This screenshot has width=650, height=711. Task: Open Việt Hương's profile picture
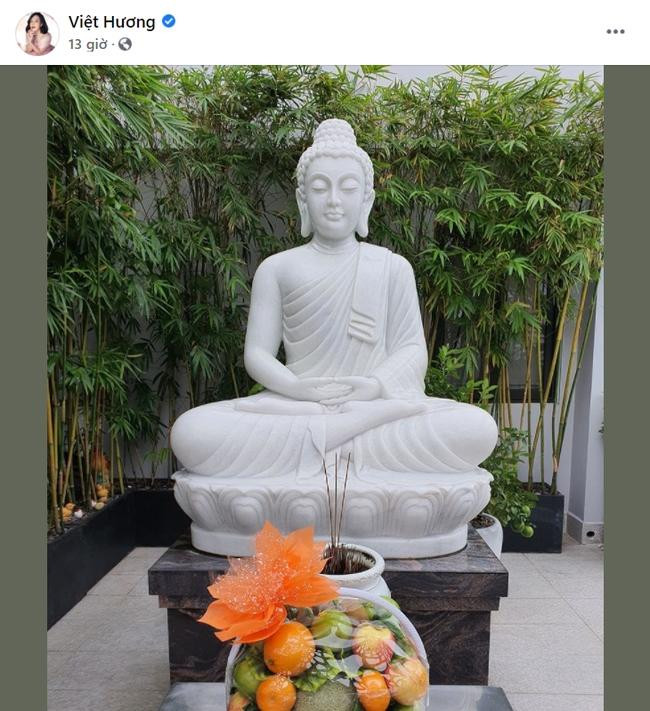pos(37,33)
